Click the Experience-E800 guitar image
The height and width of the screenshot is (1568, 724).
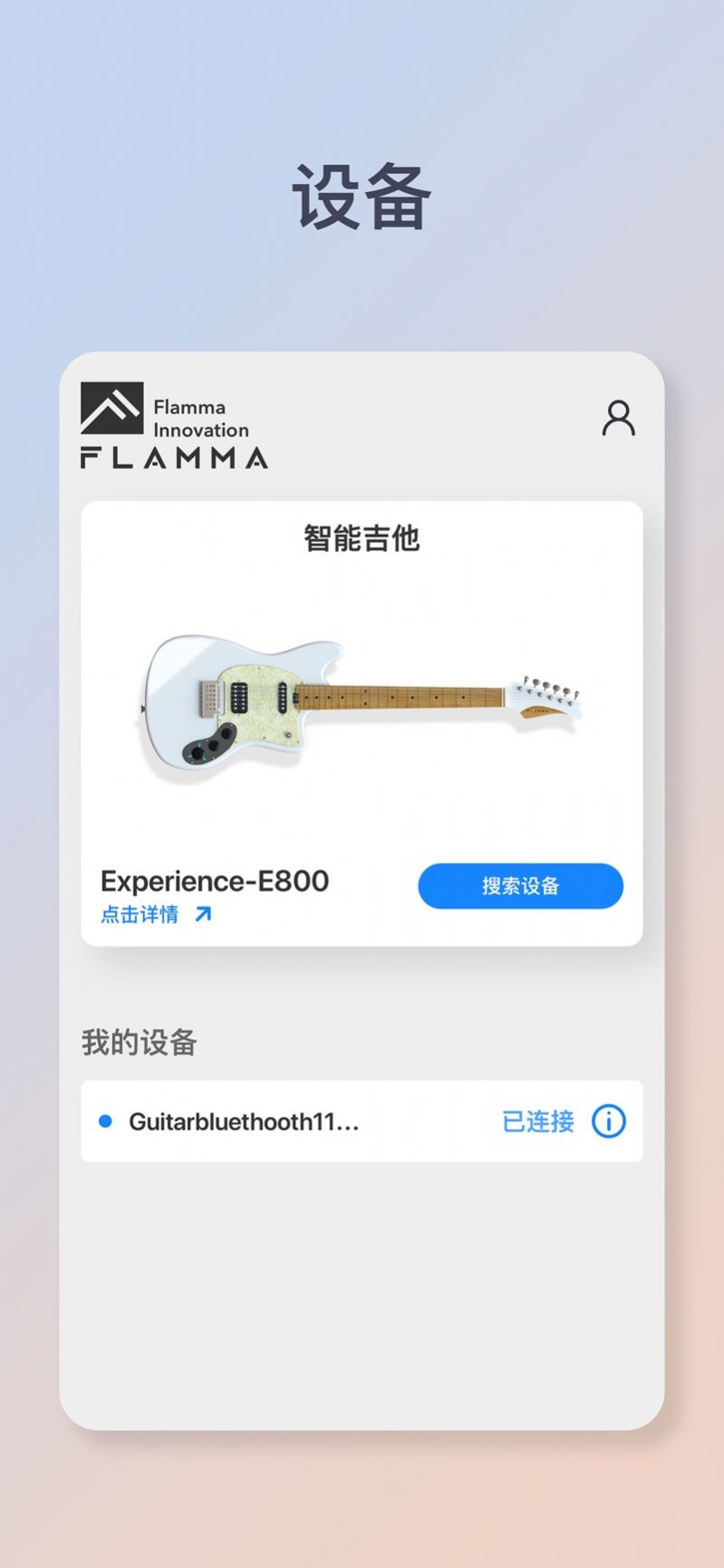click(x=361, y=702)
